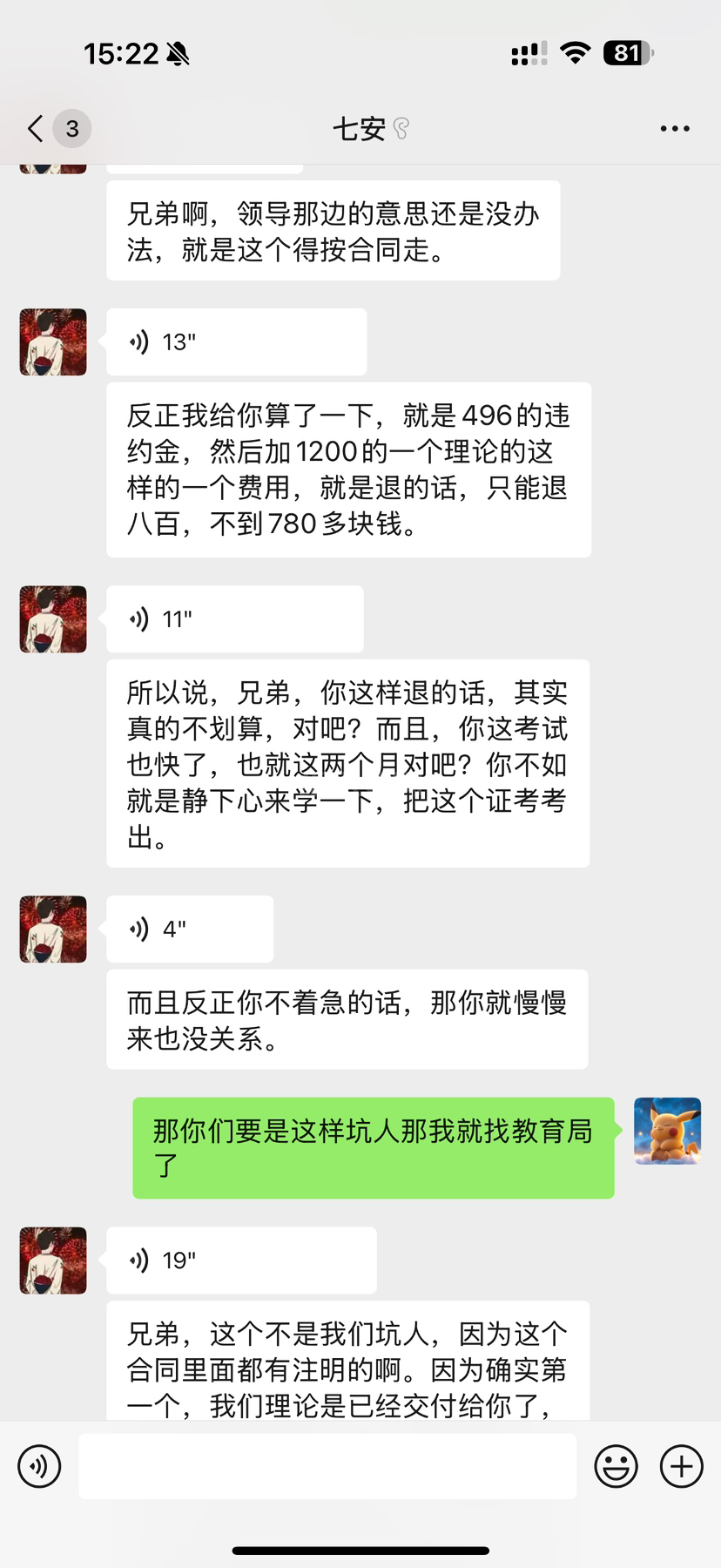Go back to the chat list
The height and width of the screenshot is (1568, 721).
(35, 129)
